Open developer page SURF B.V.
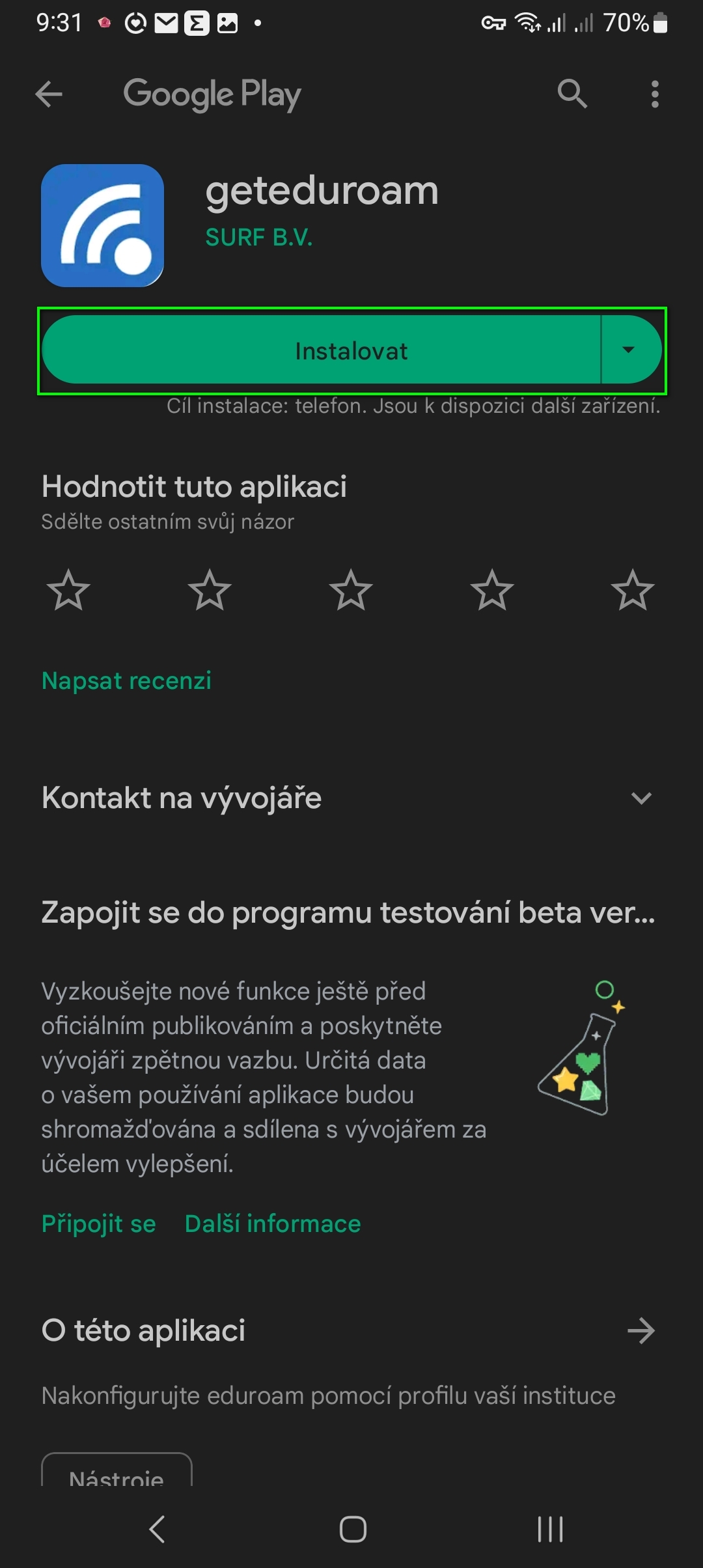 pyautogui.click(x=259, y=238)
